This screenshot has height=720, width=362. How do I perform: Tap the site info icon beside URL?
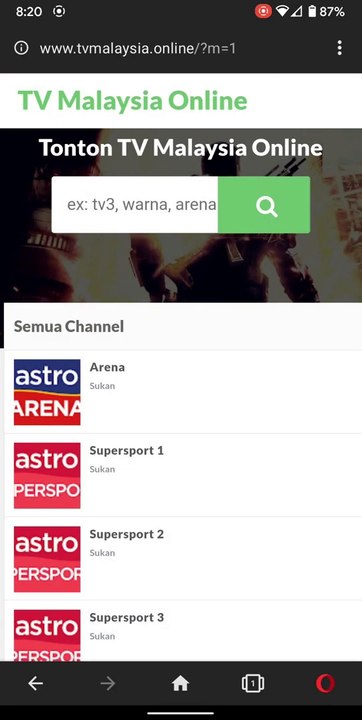click(21, 48)
